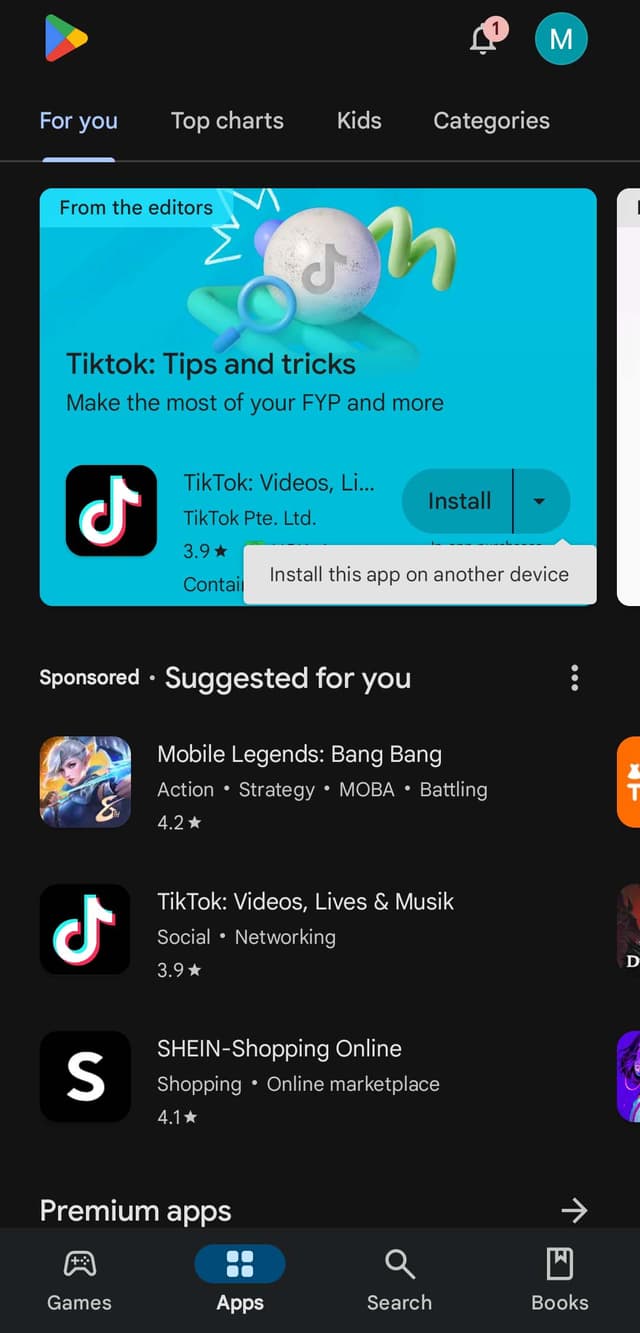
Task: View TikTok: Videos, Lives & Musik listing
Action: (x=305, y=902)
